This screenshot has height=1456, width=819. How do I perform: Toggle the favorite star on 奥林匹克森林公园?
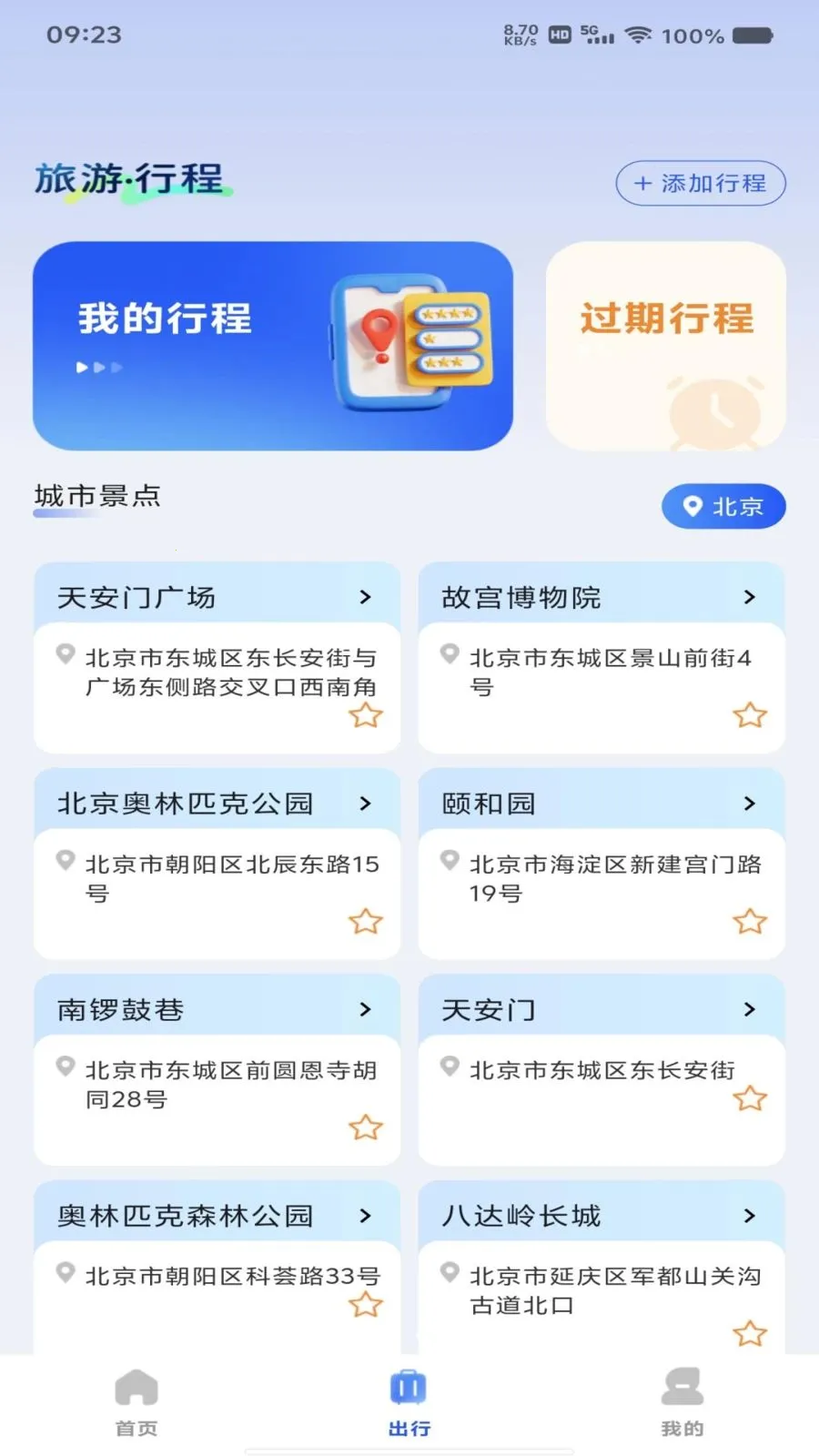click(x=366, y=1303)
